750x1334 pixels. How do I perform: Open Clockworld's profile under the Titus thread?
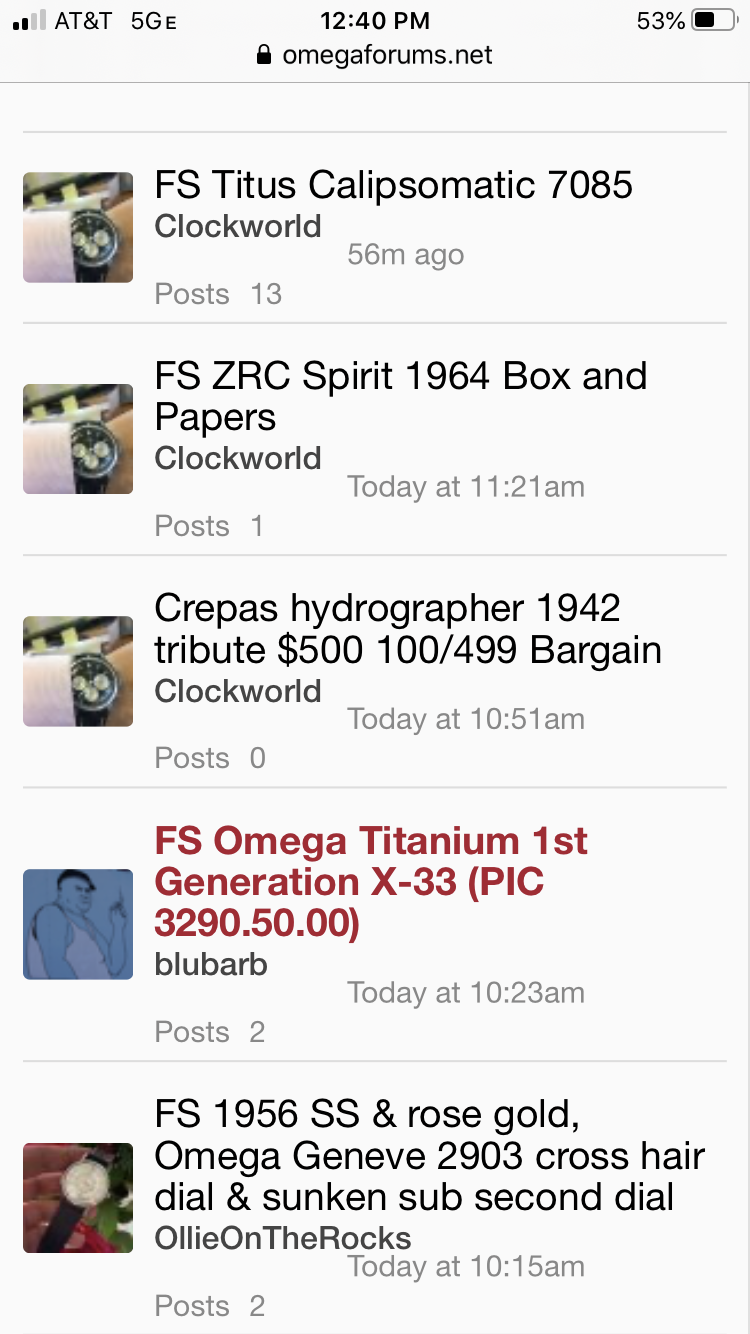[238, 227]
